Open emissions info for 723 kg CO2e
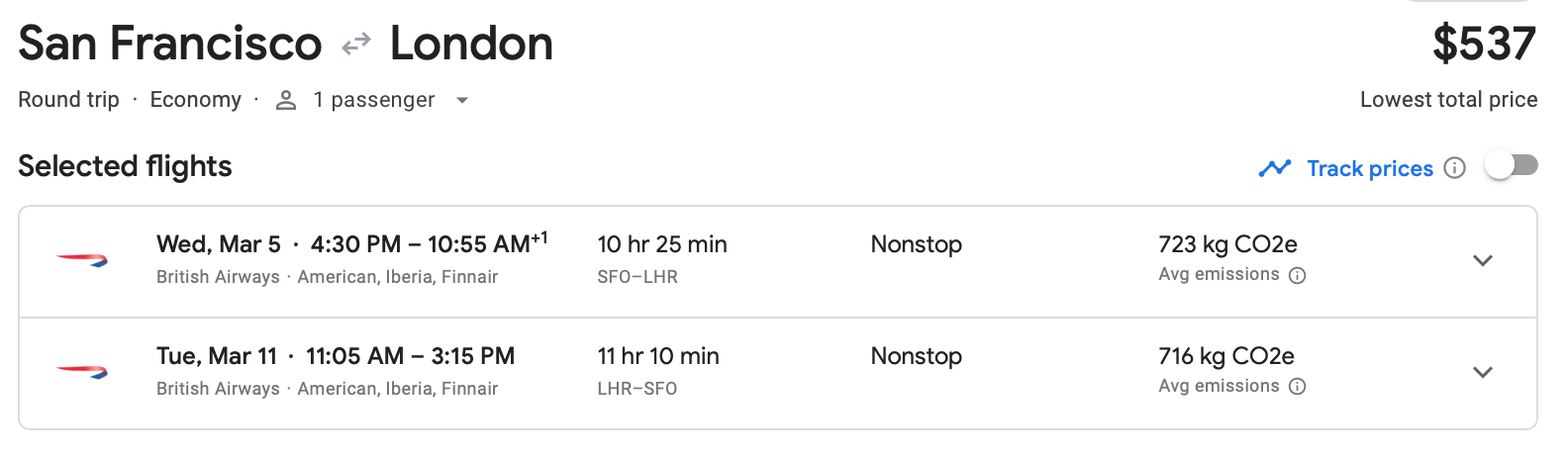This screenshot has width=1568, height=459. pos(1297,276)
